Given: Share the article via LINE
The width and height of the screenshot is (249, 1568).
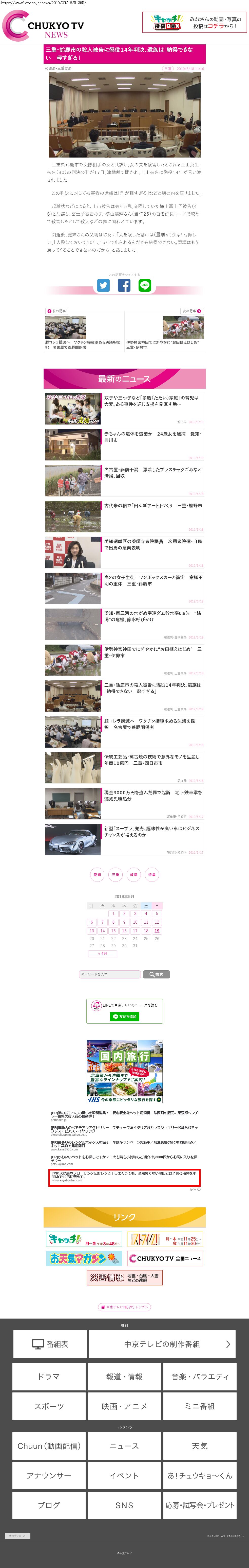Looking at the screenshot, I should (145, 285).
